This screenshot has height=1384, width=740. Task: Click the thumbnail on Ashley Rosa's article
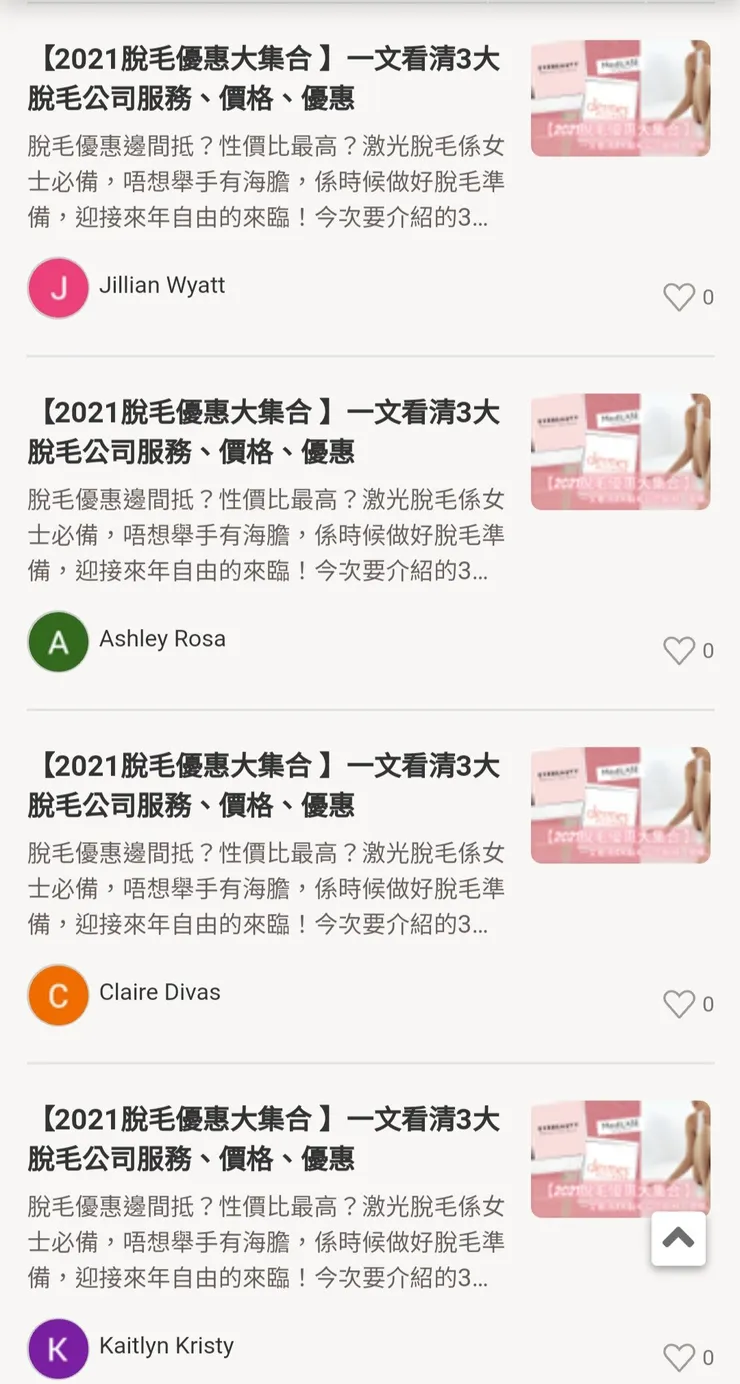(620, 451)
